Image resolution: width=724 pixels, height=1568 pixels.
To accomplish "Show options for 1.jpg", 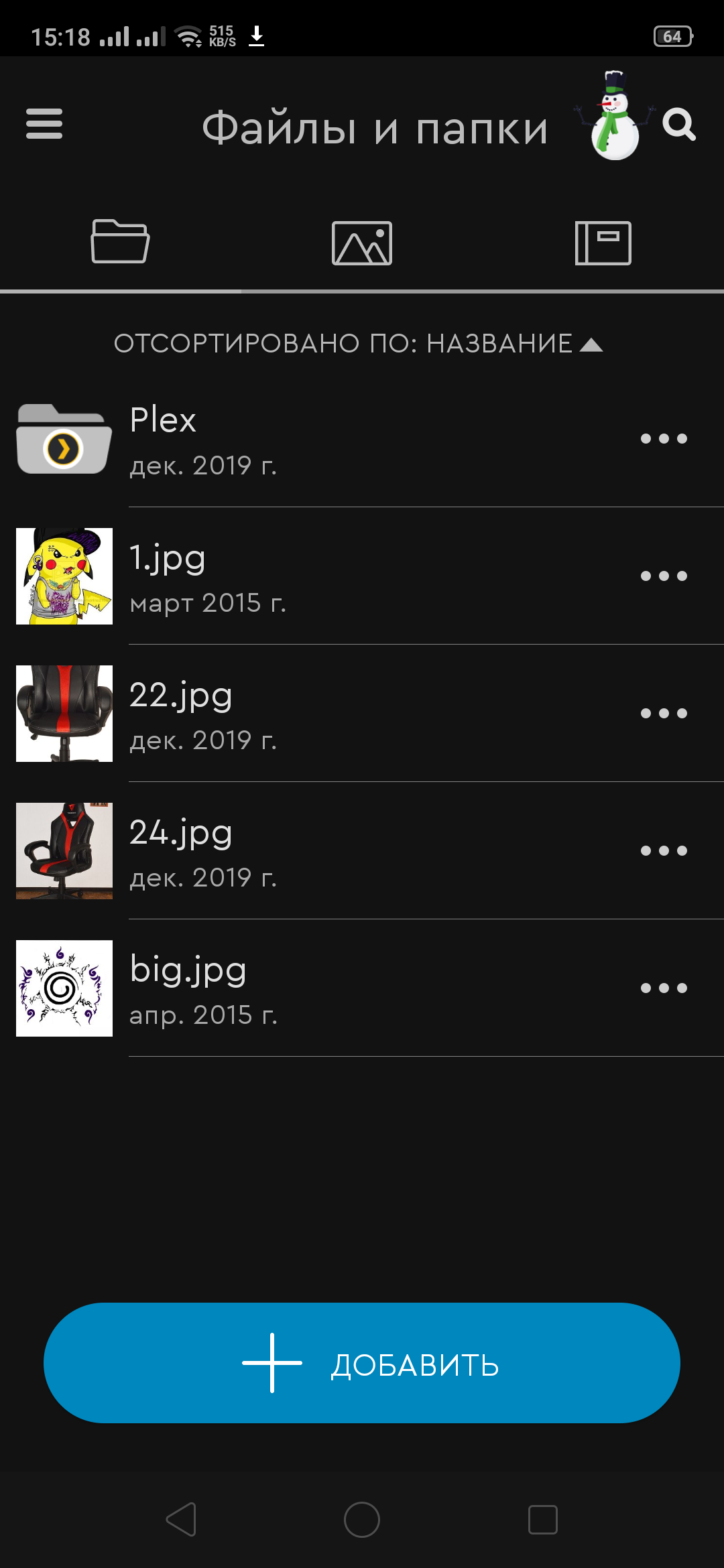I will (x=664, y=576).
